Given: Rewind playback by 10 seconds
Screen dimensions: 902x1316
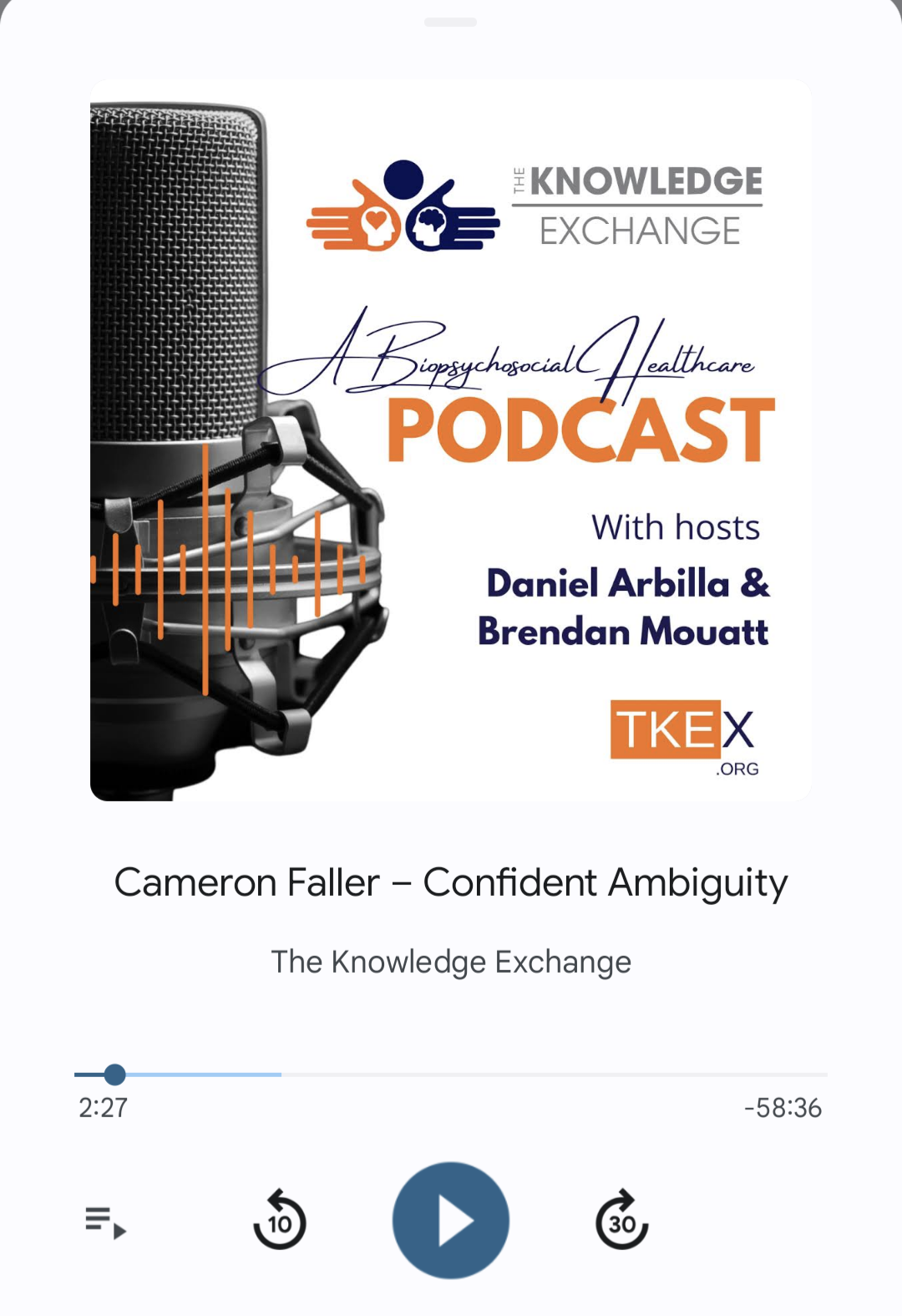Looking at the screenshot, I should pyautogui.click(x=280, y=1221).
